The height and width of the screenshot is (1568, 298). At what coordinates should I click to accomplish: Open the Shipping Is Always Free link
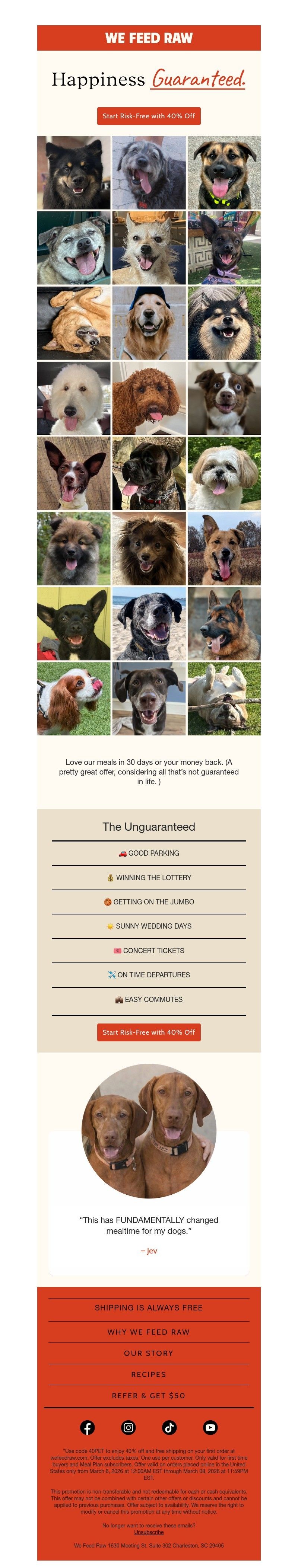click(149, 1307)
